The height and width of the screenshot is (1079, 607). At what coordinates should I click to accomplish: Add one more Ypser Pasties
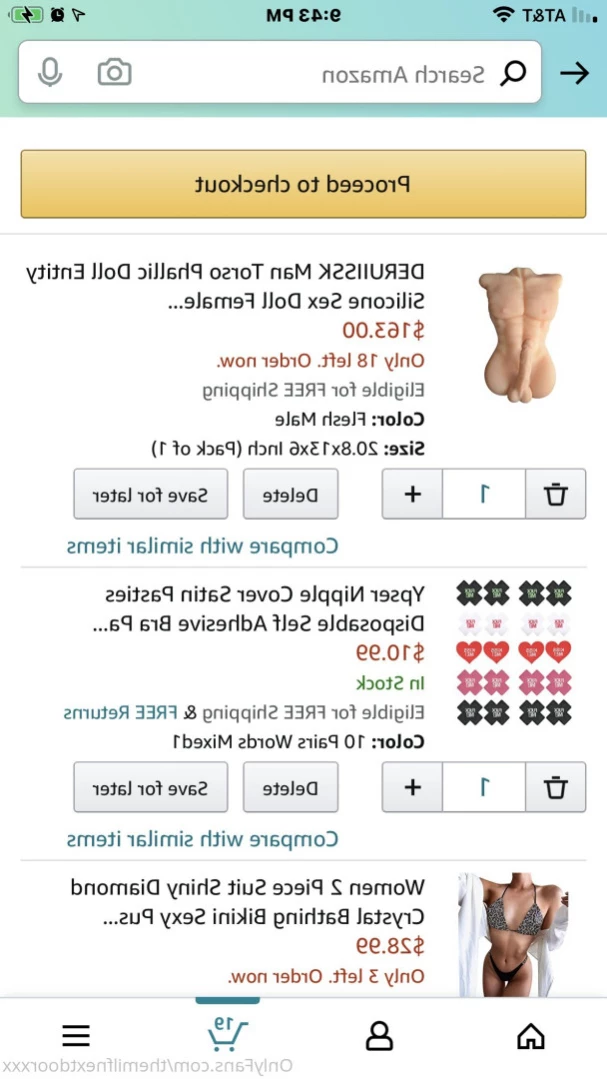[412, 787]
